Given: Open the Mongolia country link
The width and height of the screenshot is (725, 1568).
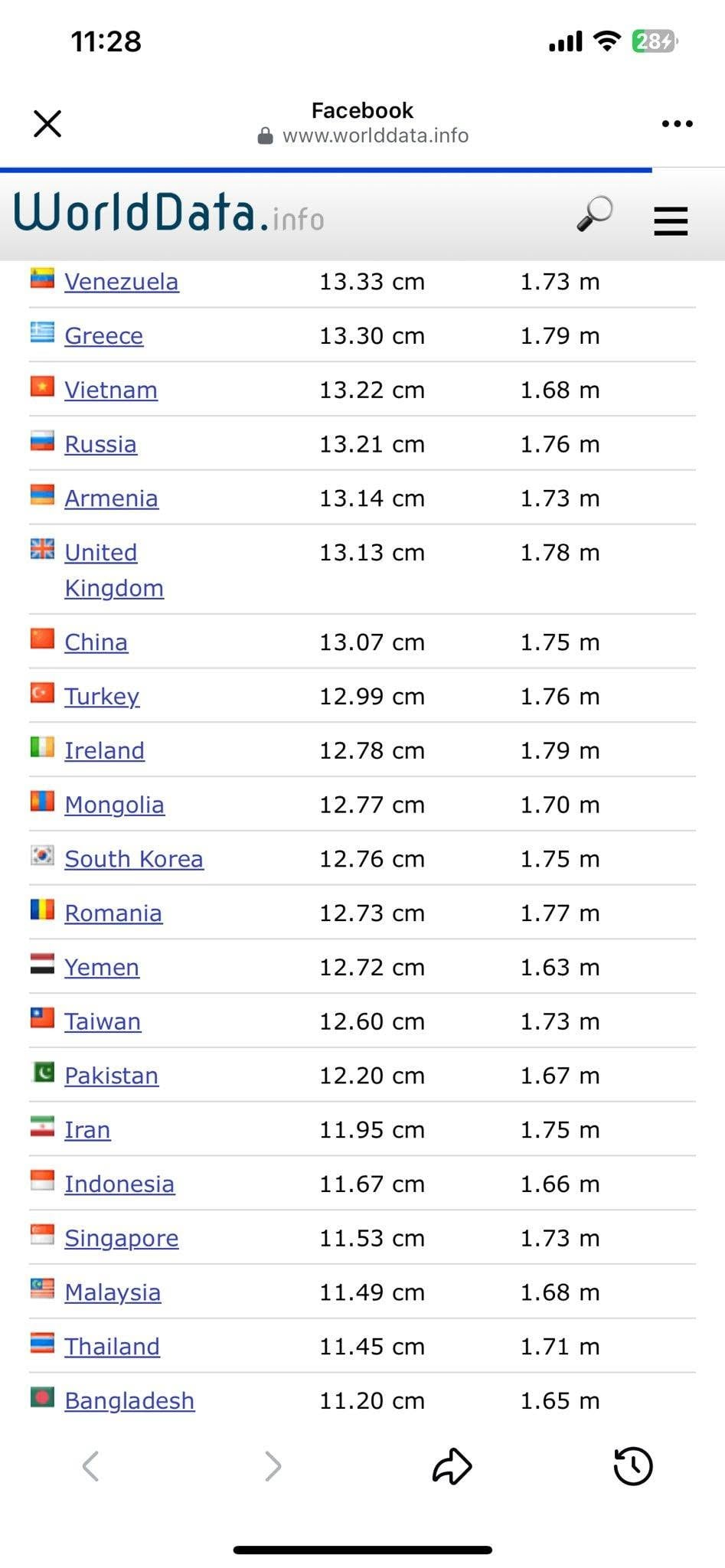Looking at the screenshot, I should click(114, 805).
